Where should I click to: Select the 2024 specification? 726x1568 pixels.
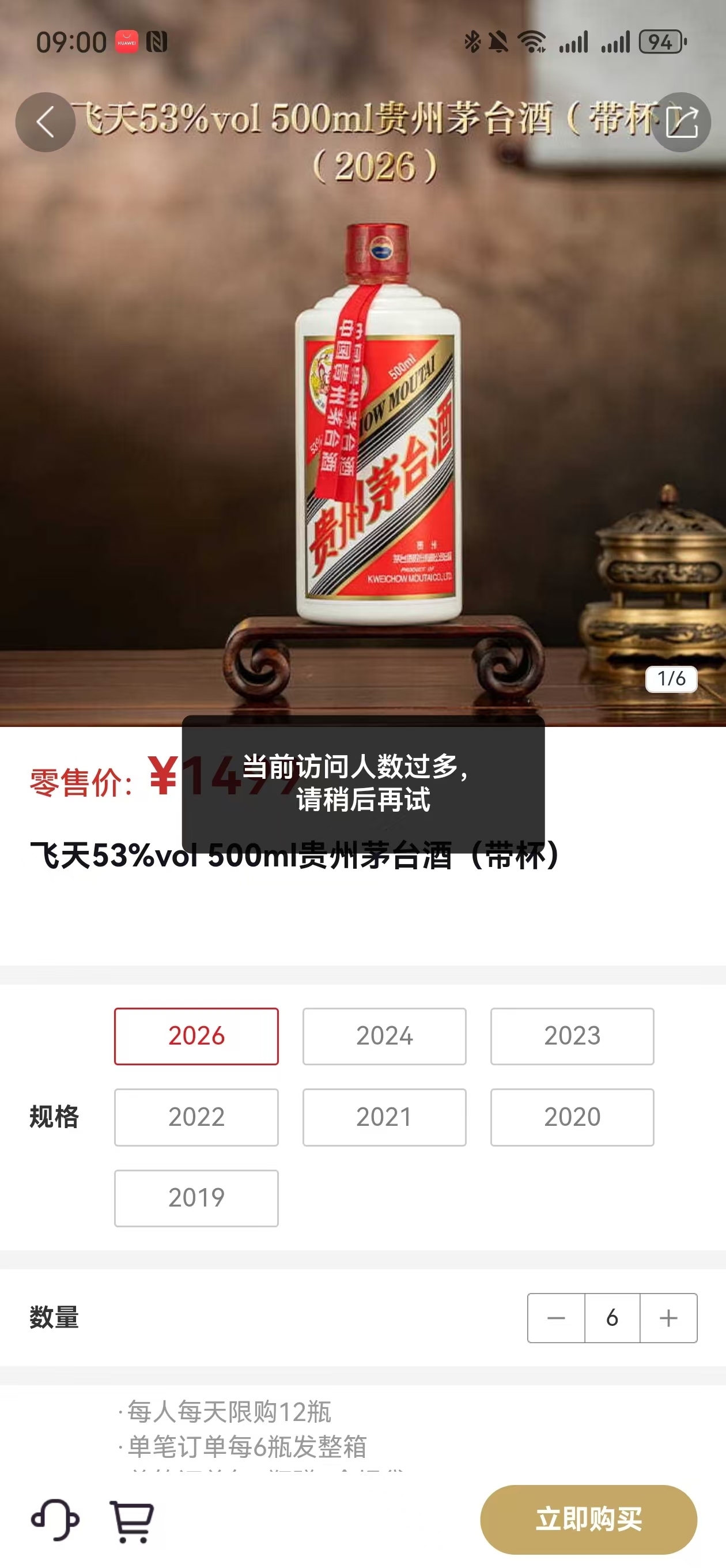click(384, 1036)
